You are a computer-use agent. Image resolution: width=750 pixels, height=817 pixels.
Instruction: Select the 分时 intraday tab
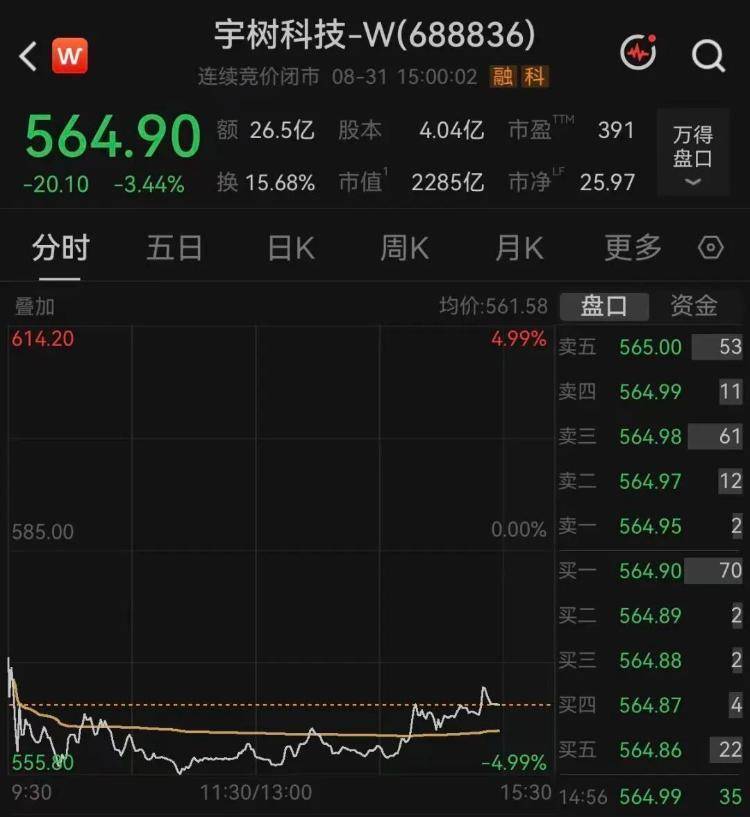tap(60, 247)
